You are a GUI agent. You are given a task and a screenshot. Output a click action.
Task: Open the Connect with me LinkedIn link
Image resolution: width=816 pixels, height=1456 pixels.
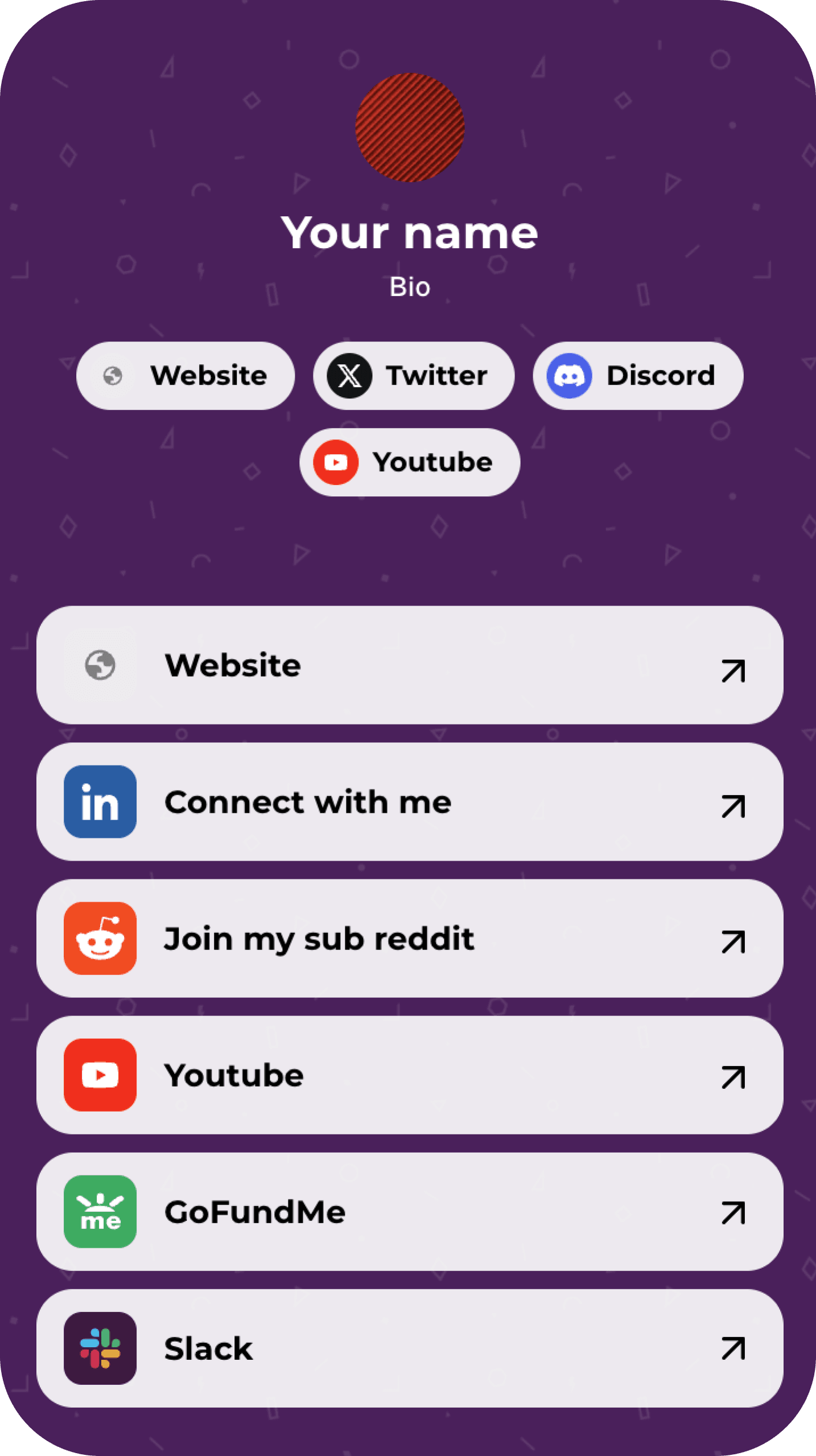[410, 801]
